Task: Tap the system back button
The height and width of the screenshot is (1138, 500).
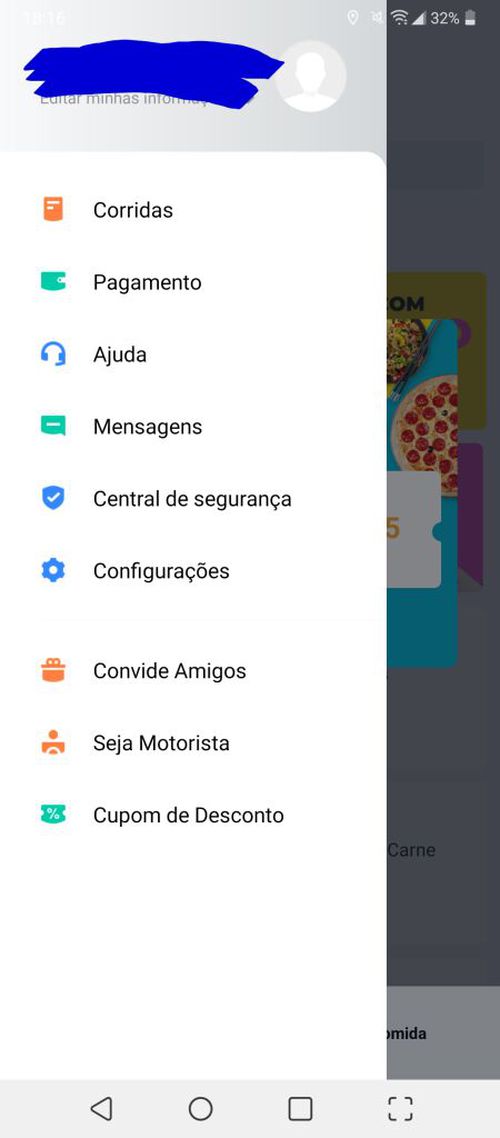Action: coord(101,1108)
